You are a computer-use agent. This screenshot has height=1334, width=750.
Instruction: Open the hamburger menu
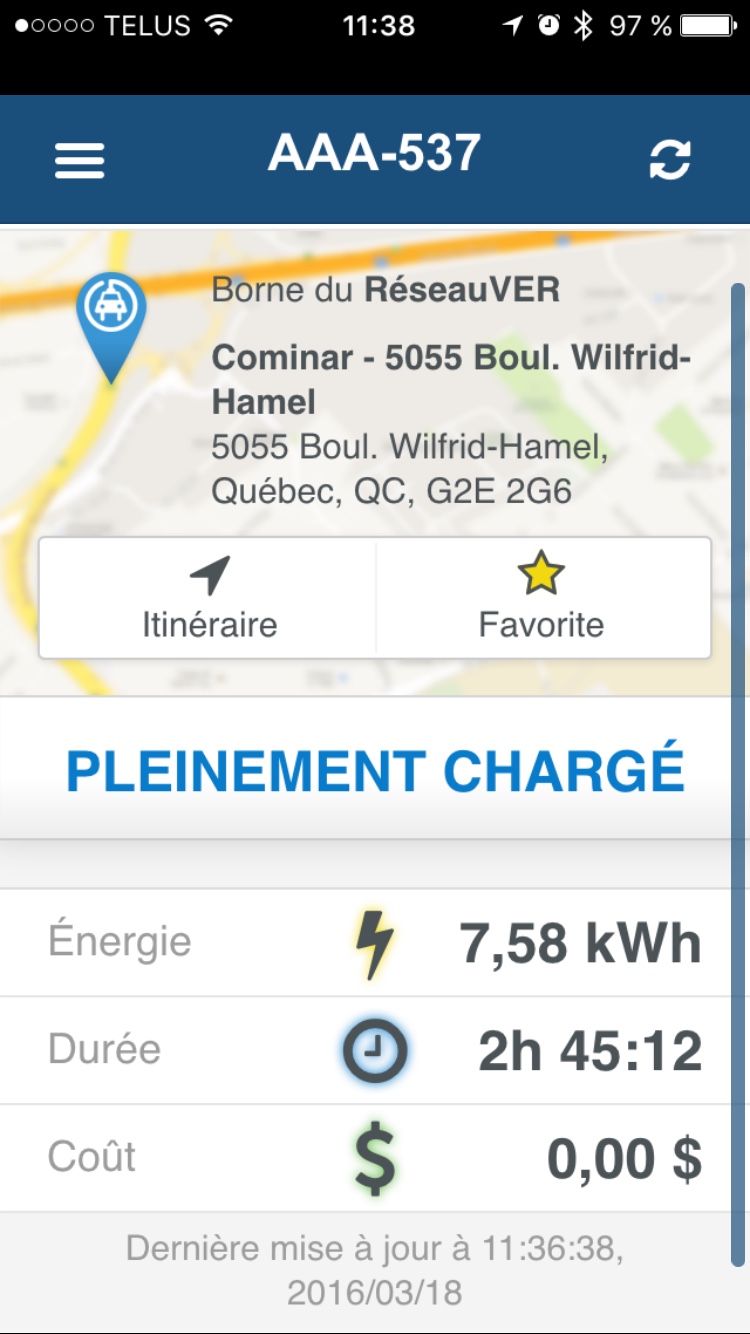coord(80,160)
